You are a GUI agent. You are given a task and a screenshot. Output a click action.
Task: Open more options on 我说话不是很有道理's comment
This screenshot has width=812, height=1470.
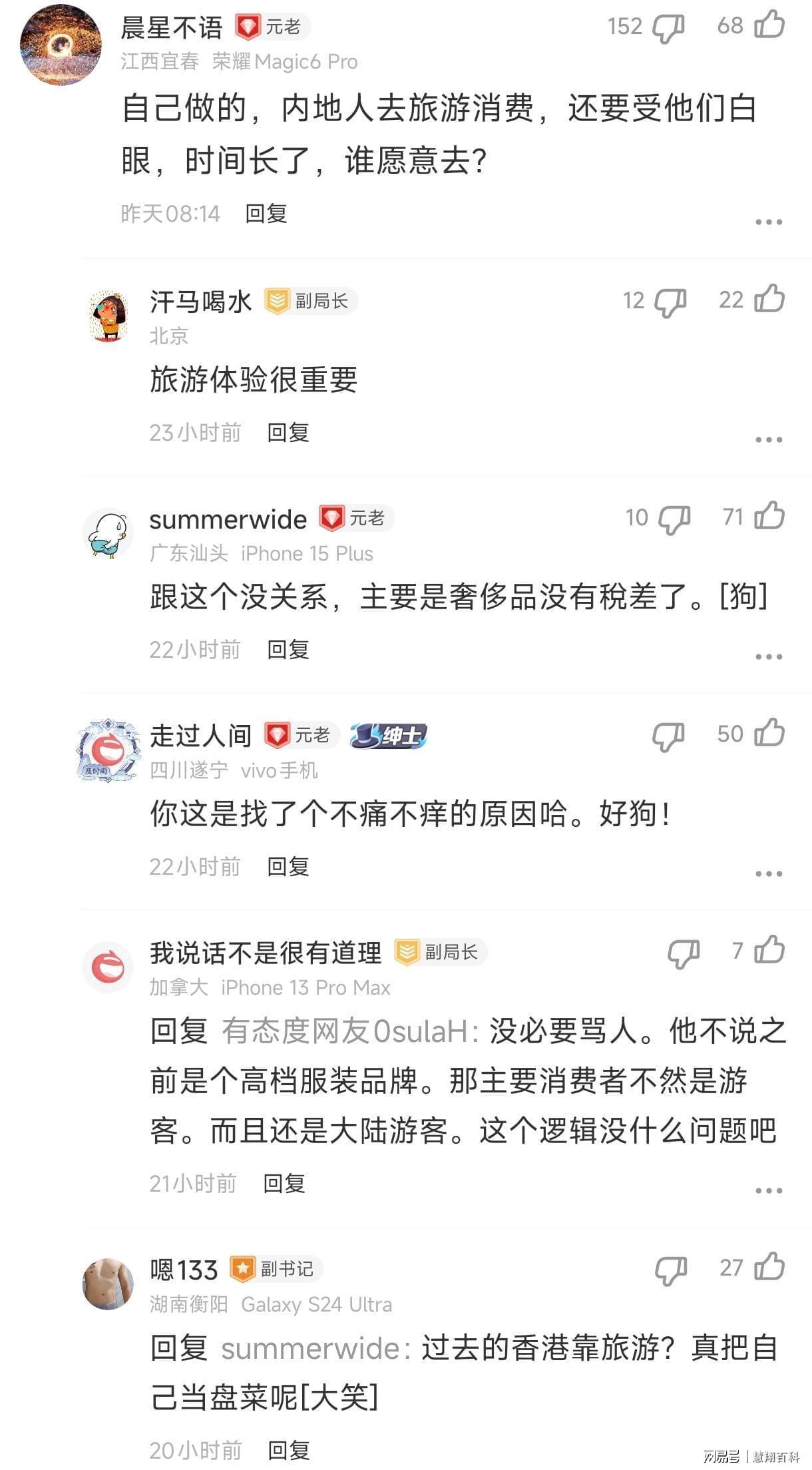point(768,1191)
